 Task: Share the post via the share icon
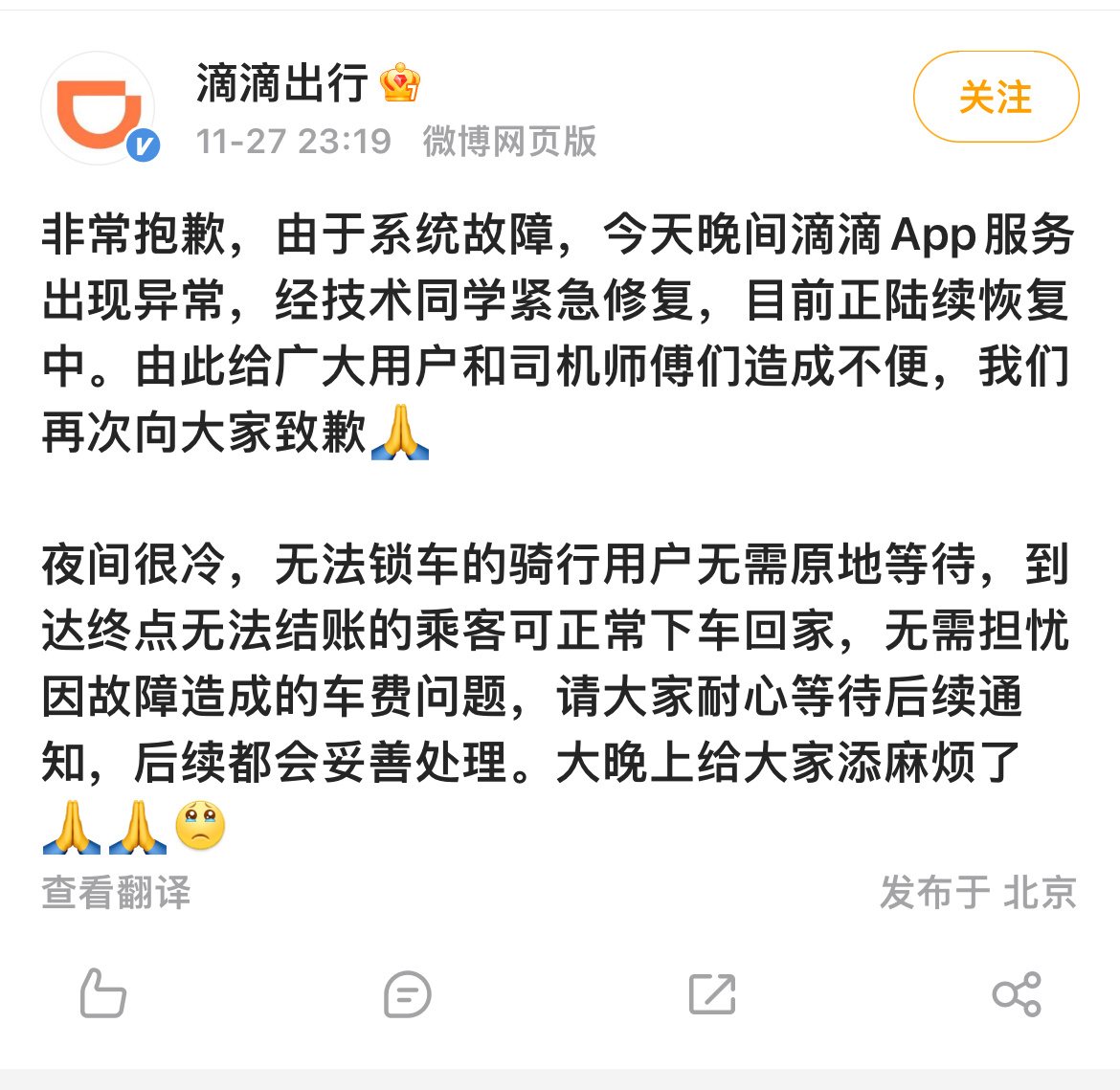(x=1017, y=994)
